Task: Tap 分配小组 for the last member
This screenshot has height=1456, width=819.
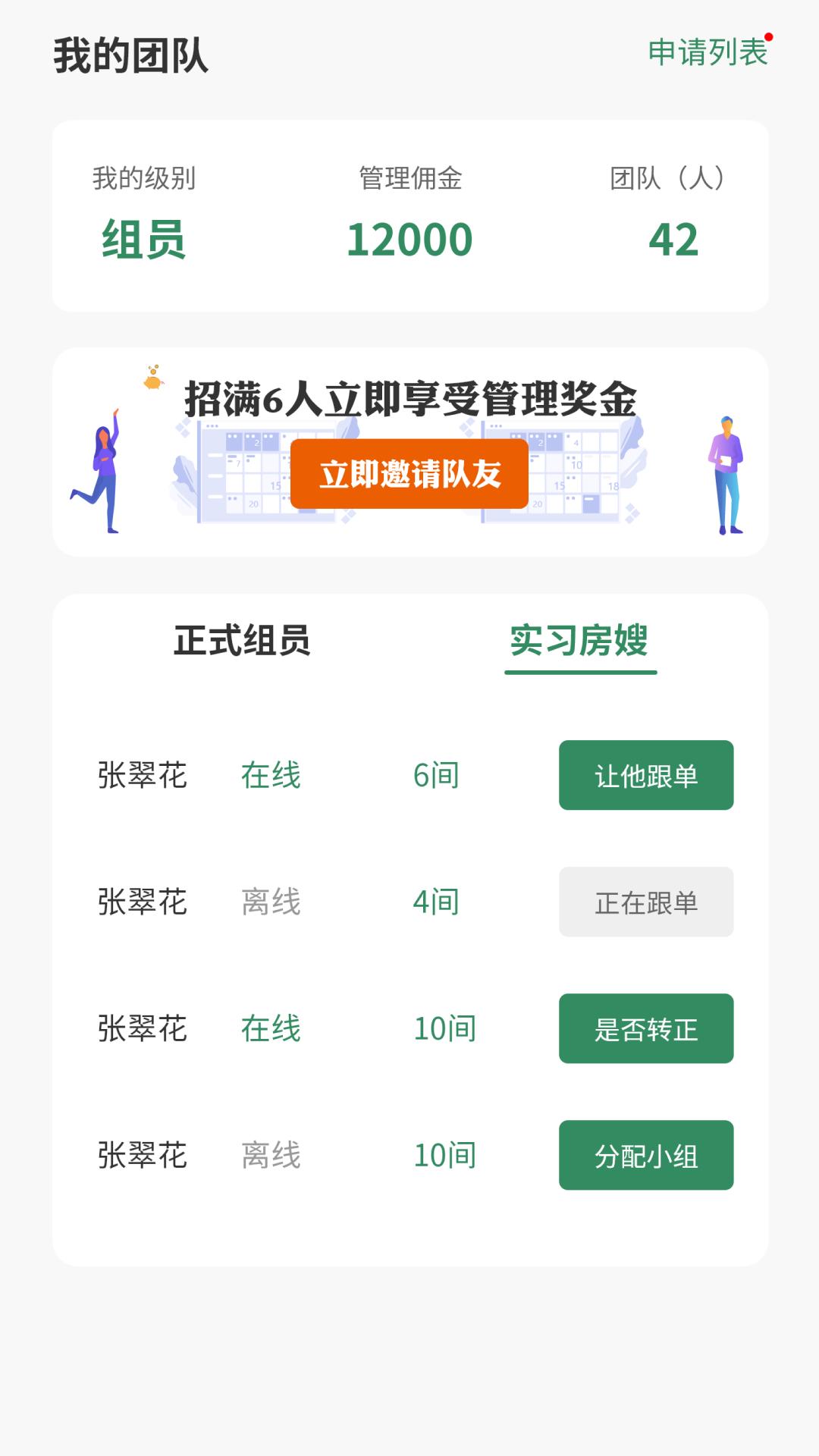Action: pyautogui.click(x=646, y=1156)
